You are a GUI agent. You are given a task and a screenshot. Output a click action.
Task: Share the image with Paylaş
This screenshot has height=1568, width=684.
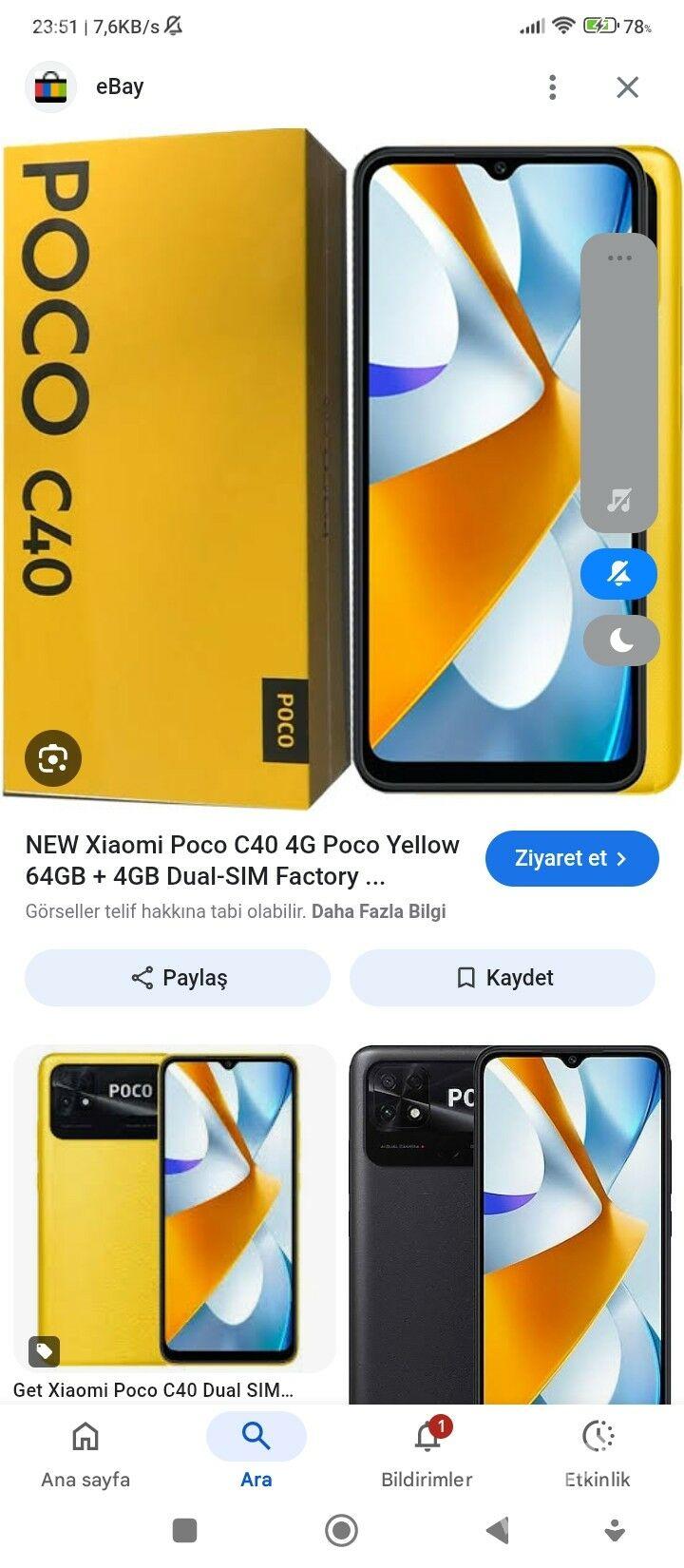pyautogui.click(x=178, y=978)
